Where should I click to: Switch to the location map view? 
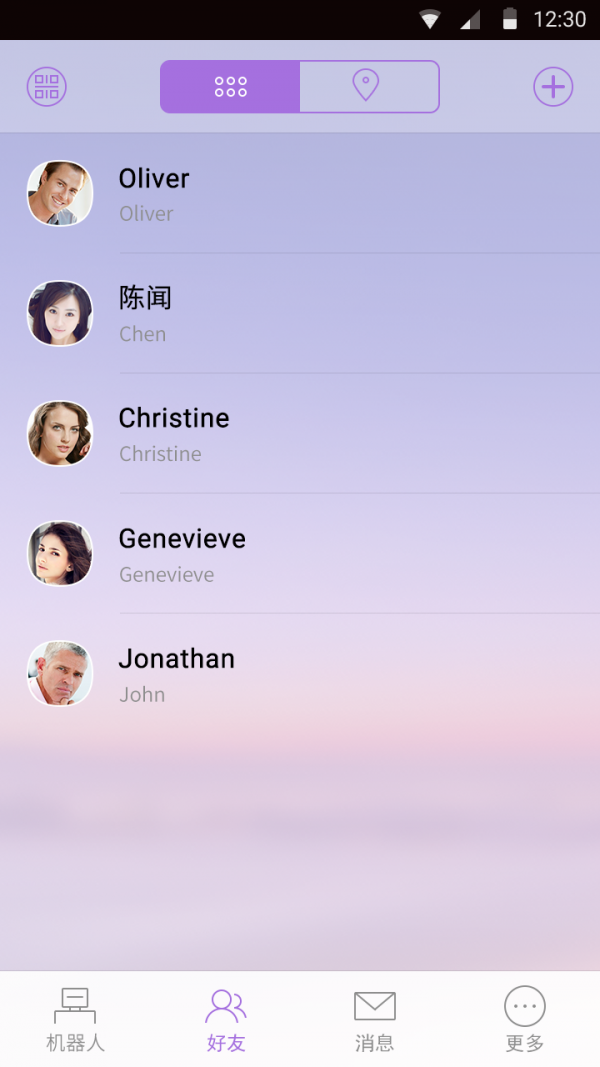point(368,87)
